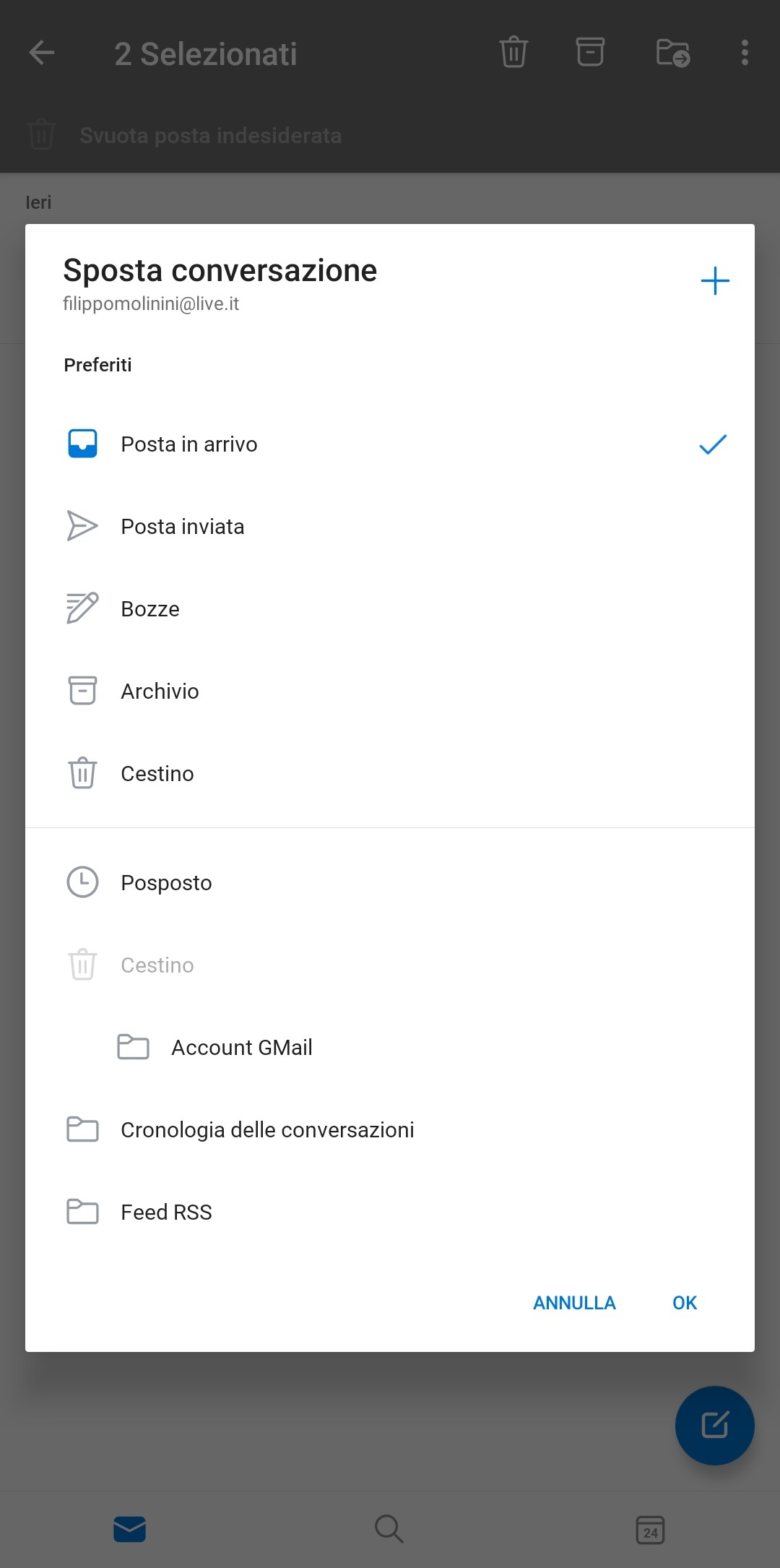Choose the Feed RSS folder
Screen dimensions: 780x1568
click(x=390, y=1212)
